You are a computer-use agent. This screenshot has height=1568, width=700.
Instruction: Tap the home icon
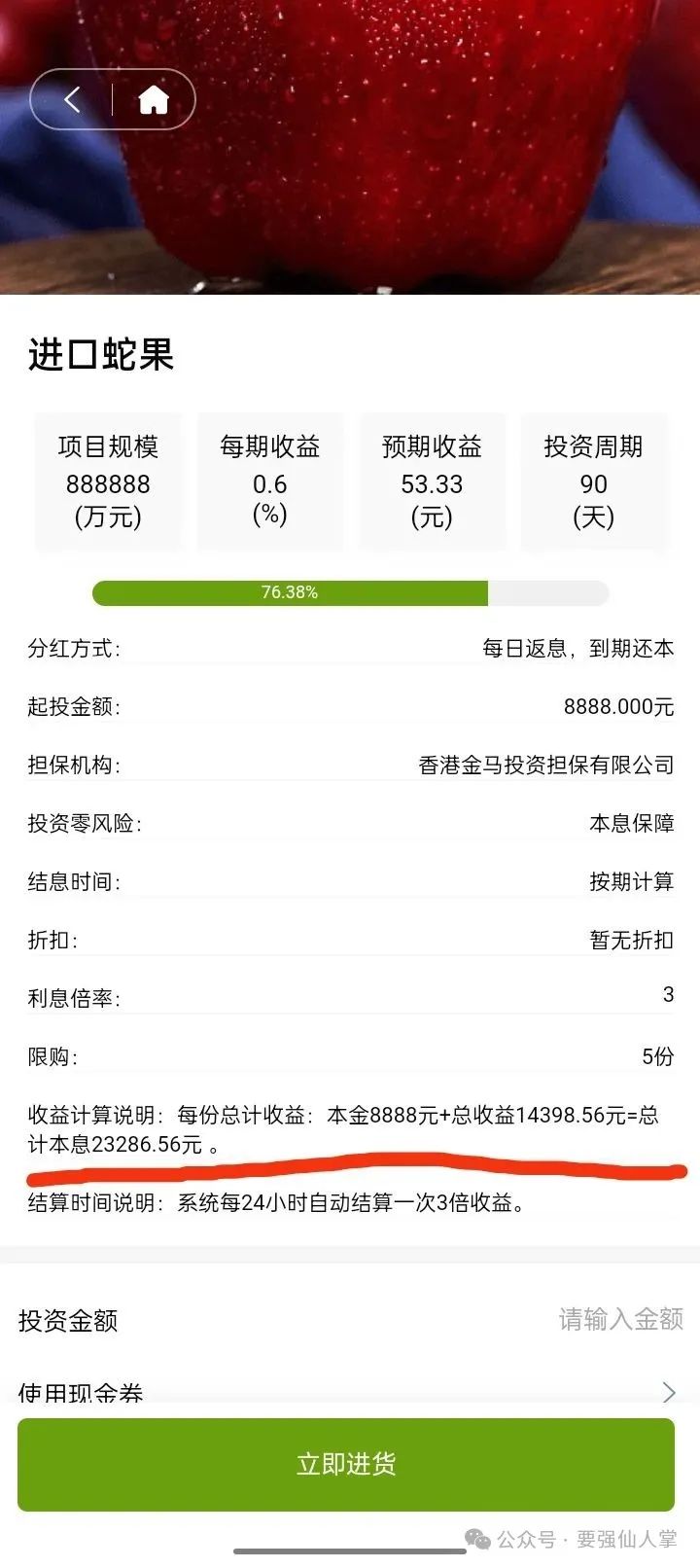point(154,99)
